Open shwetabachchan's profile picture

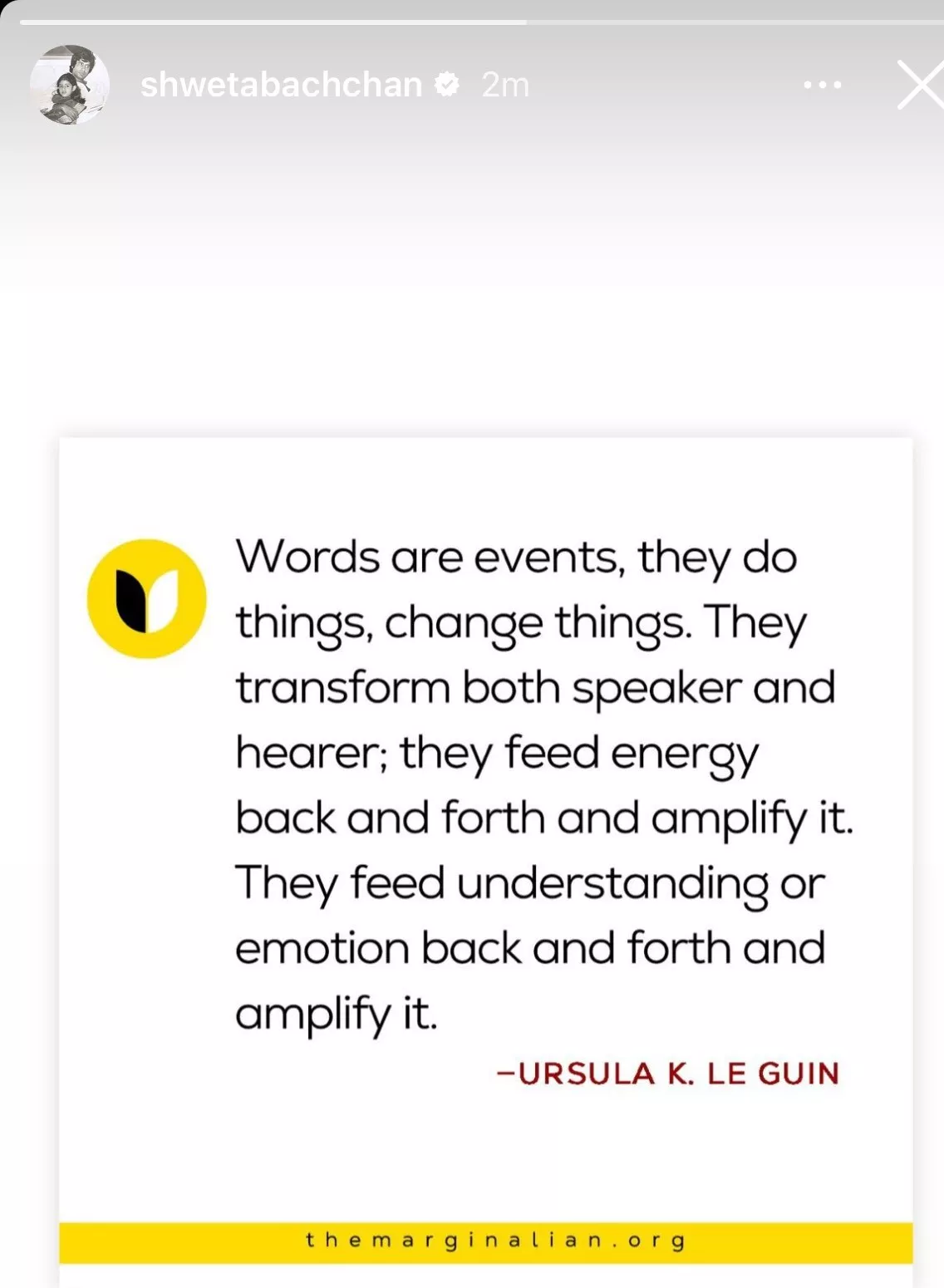click(70, 85)
